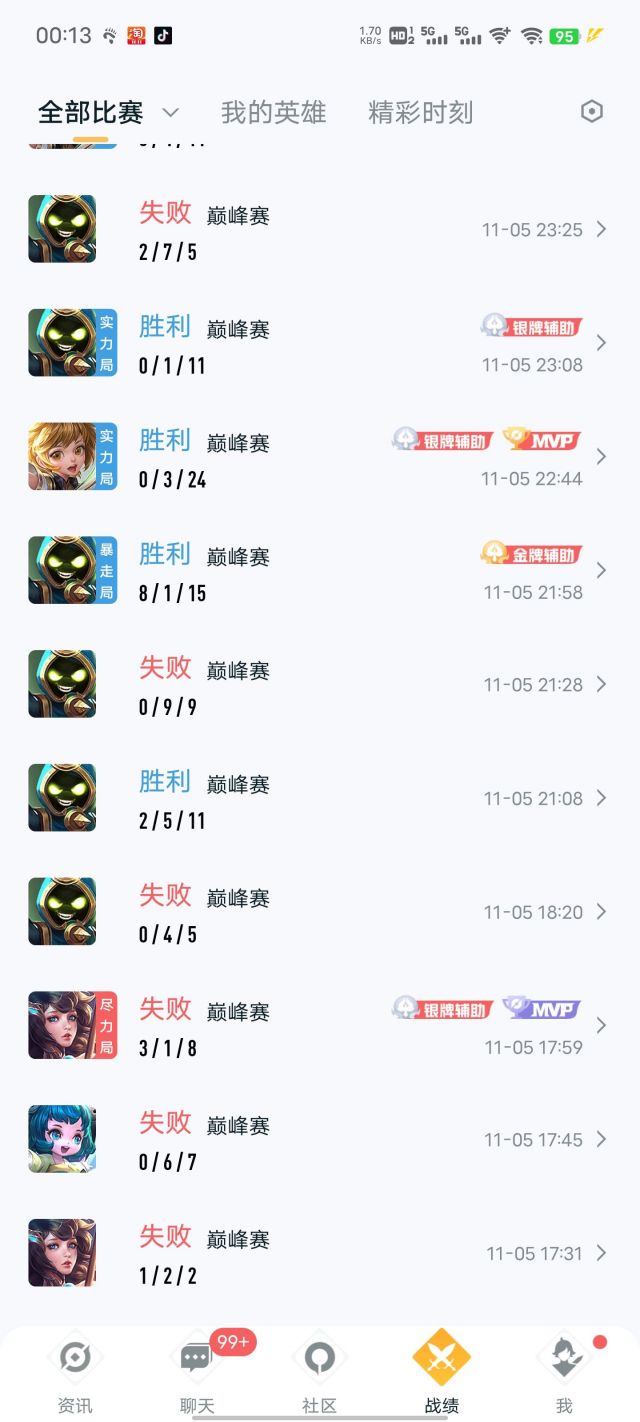Open the 1/2/2 match from 11-05 17:31
Screen dimensions: 640x1422
(320, 1253)
